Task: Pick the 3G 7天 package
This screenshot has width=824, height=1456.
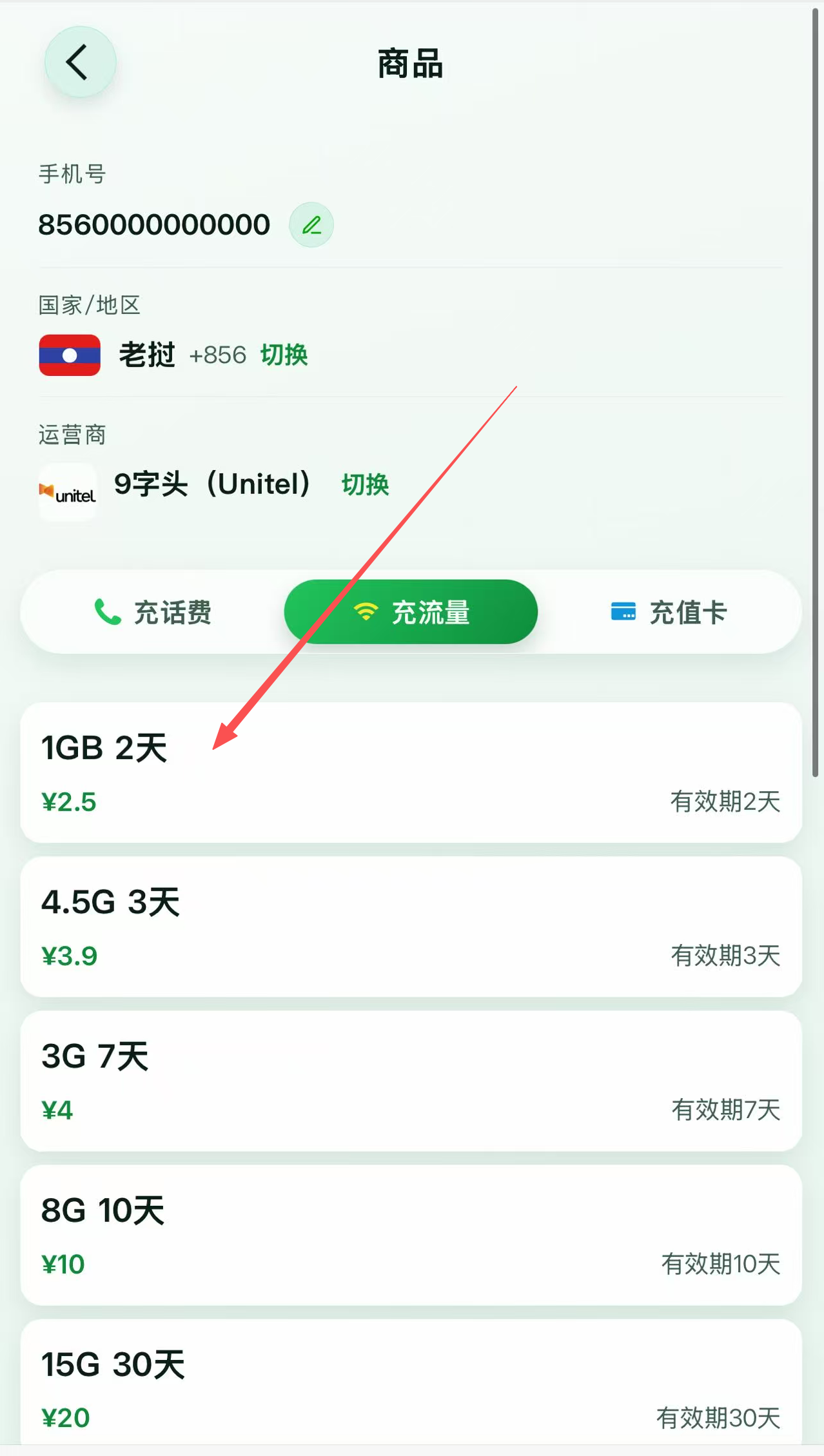Action: click(411, 1081)
